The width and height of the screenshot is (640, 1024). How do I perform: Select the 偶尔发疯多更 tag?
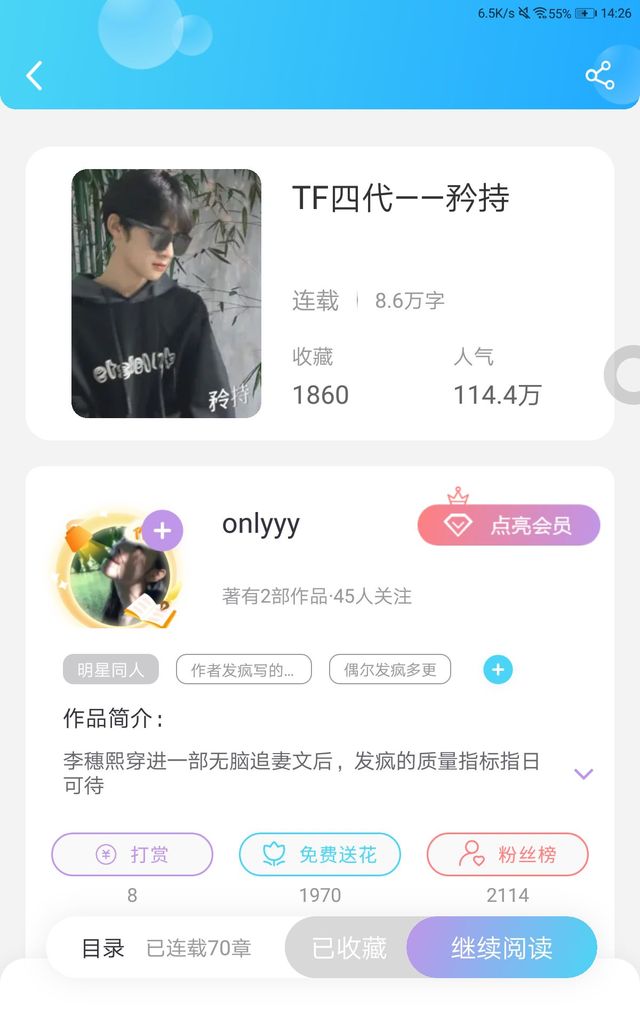pyautogui.click(x=390, y=669)
